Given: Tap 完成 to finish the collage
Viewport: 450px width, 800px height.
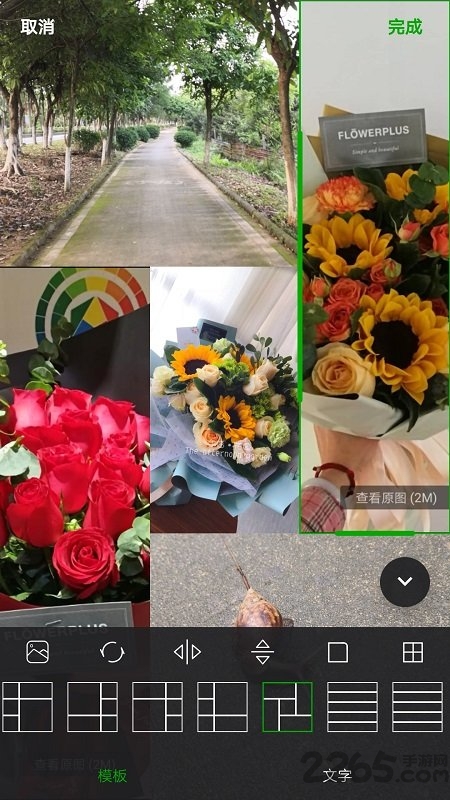Looking at the screenshot, I should [x=405, y=27].
